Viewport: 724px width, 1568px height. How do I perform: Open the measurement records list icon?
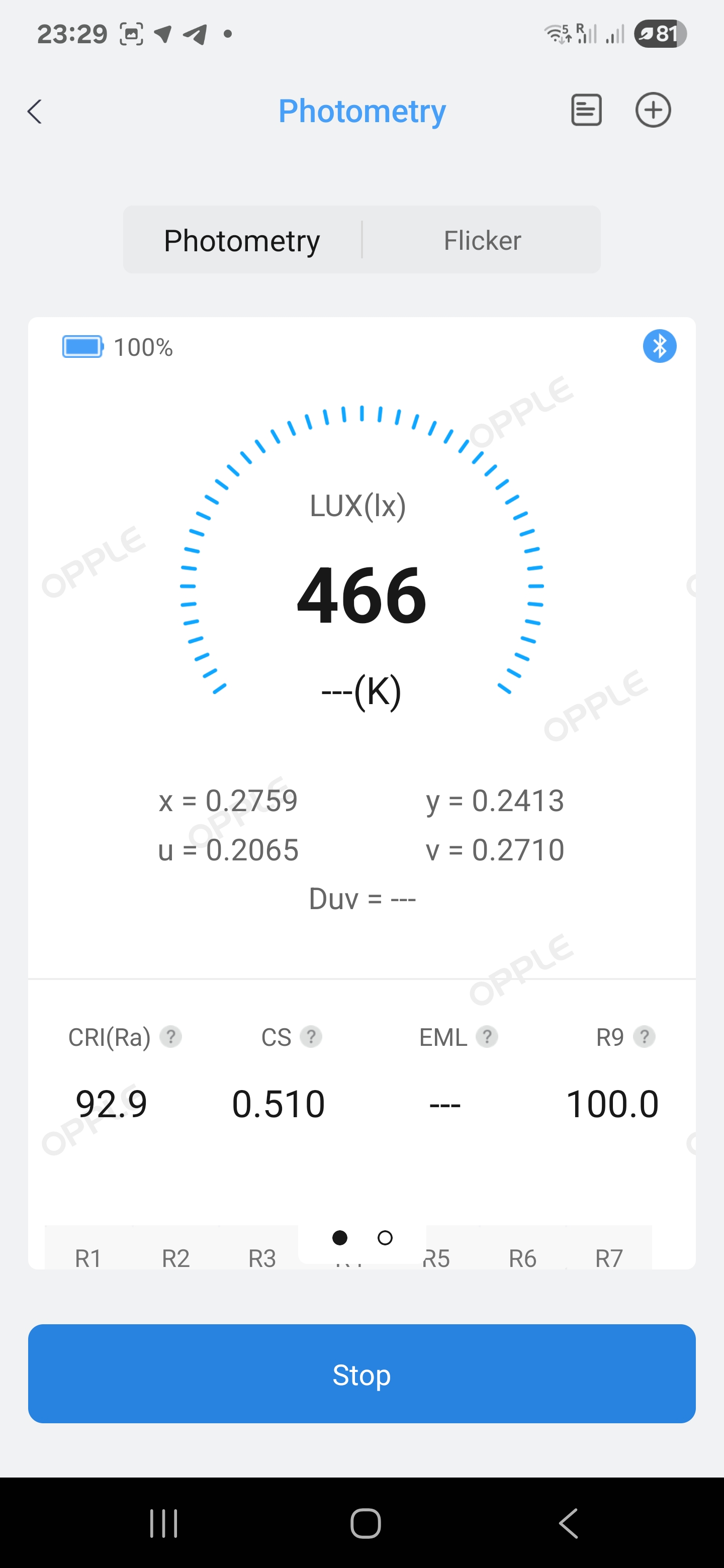[586, 110]
